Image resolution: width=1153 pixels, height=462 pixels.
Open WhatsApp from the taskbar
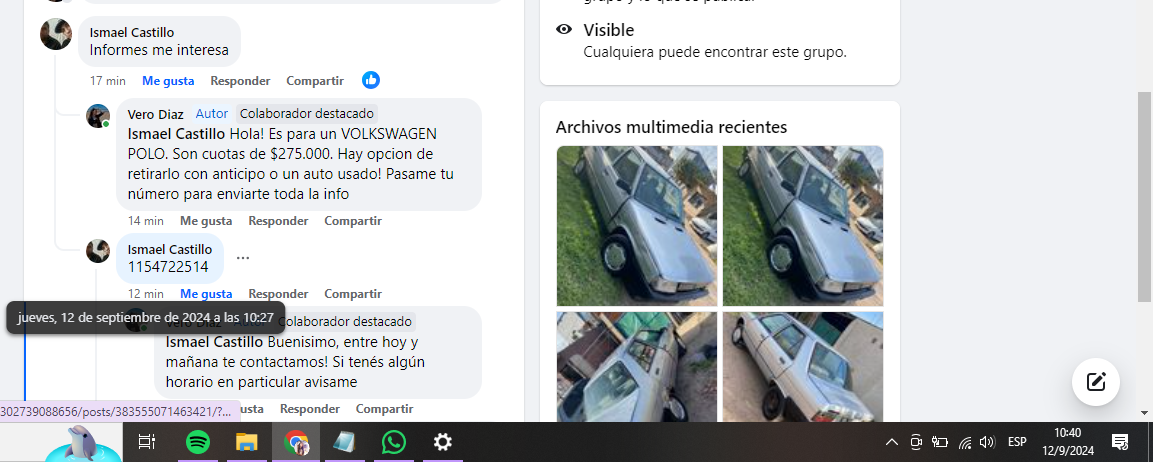coord(394,442)
